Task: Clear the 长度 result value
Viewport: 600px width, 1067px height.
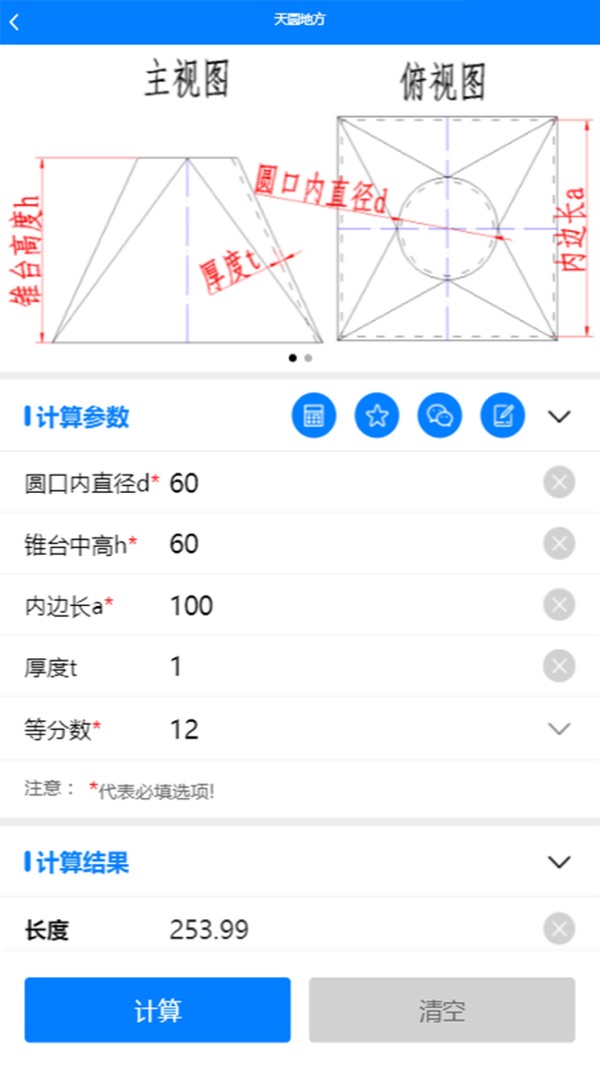Action: (559, 929)
